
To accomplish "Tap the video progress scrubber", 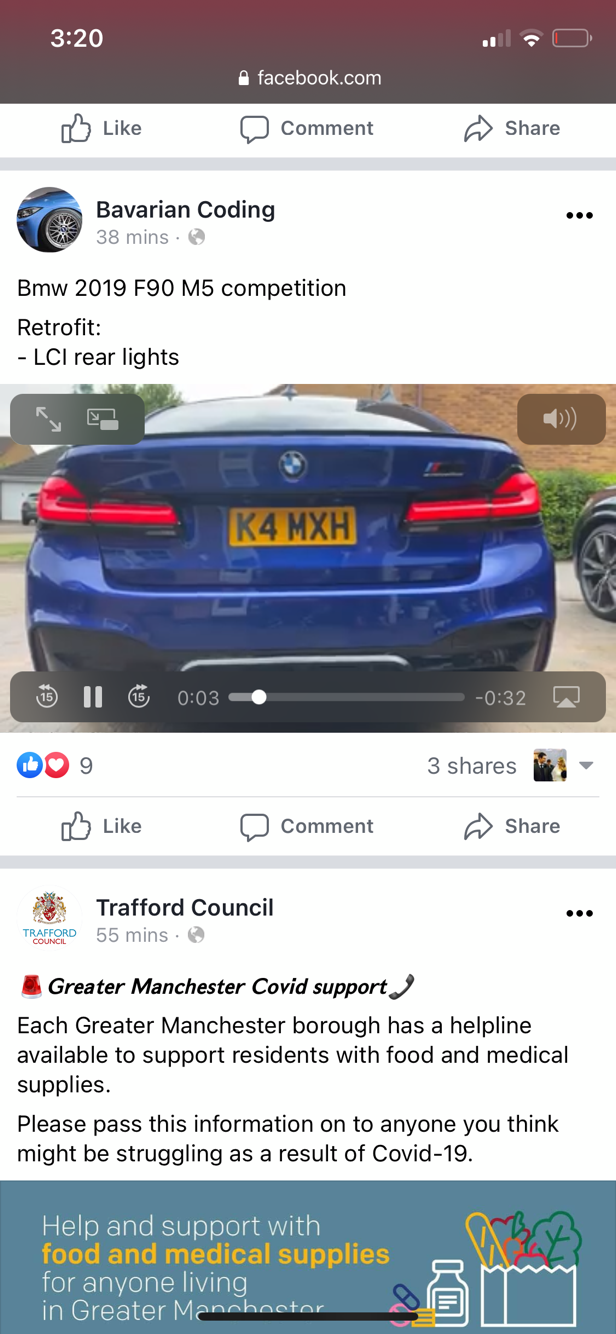I will (x=259, y=697).
